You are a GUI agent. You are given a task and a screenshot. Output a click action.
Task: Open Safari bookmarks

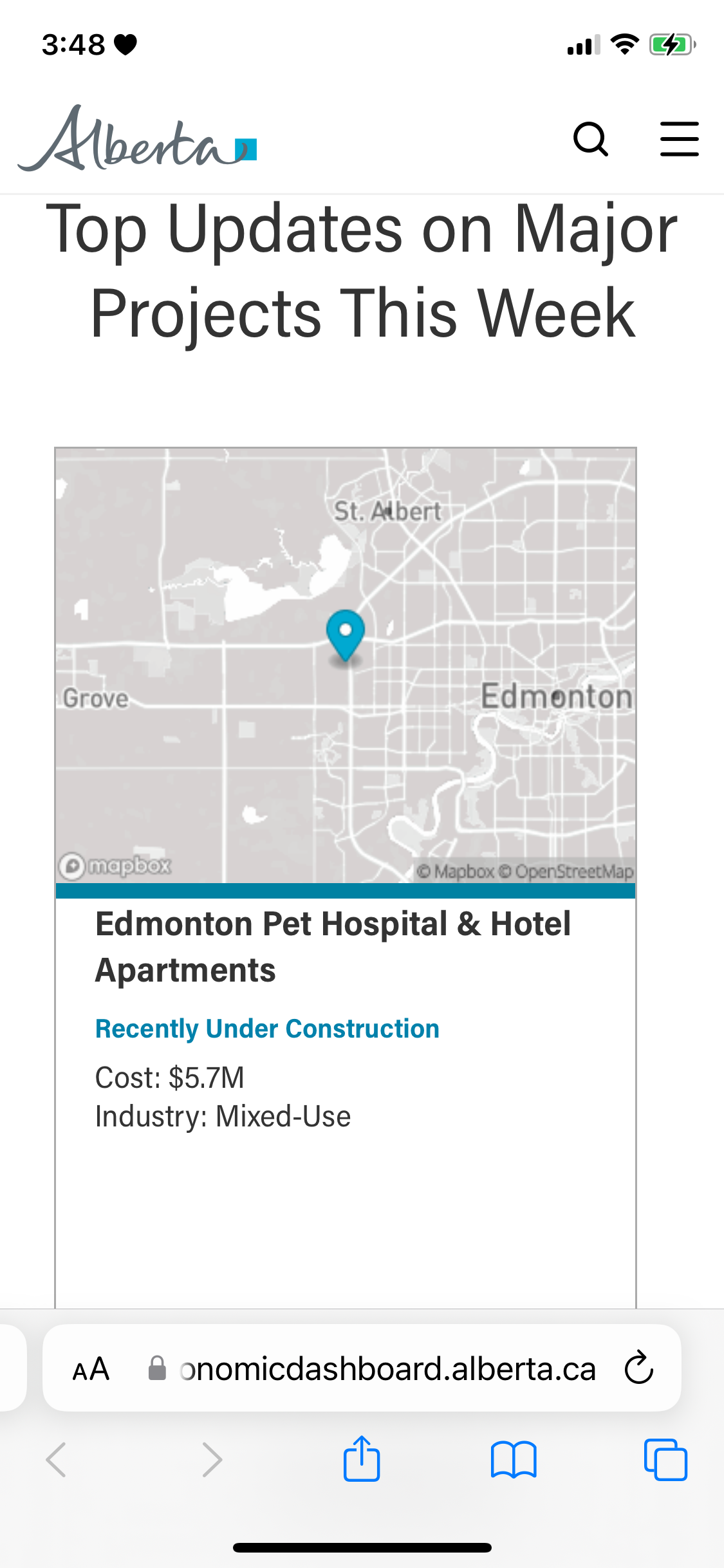pyautogui.click(x=513, y=1459)
